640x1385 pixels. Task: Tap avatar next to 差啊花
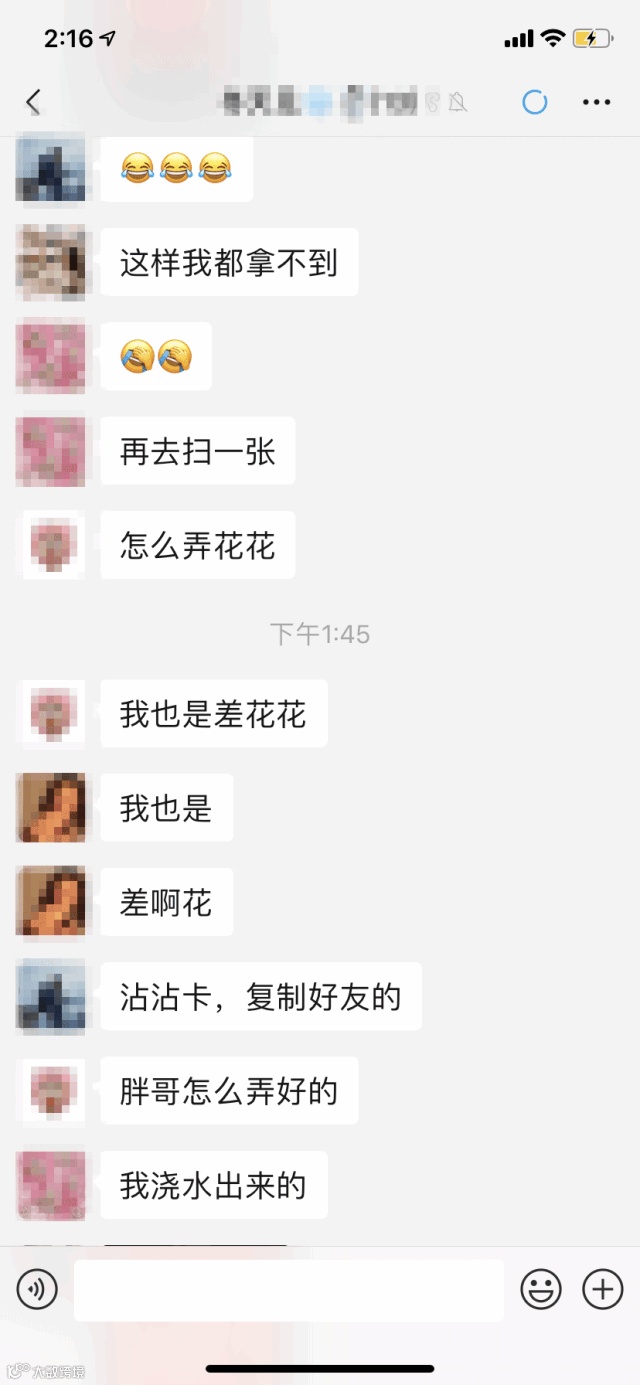pyautogui.click(x=50, y=902)
